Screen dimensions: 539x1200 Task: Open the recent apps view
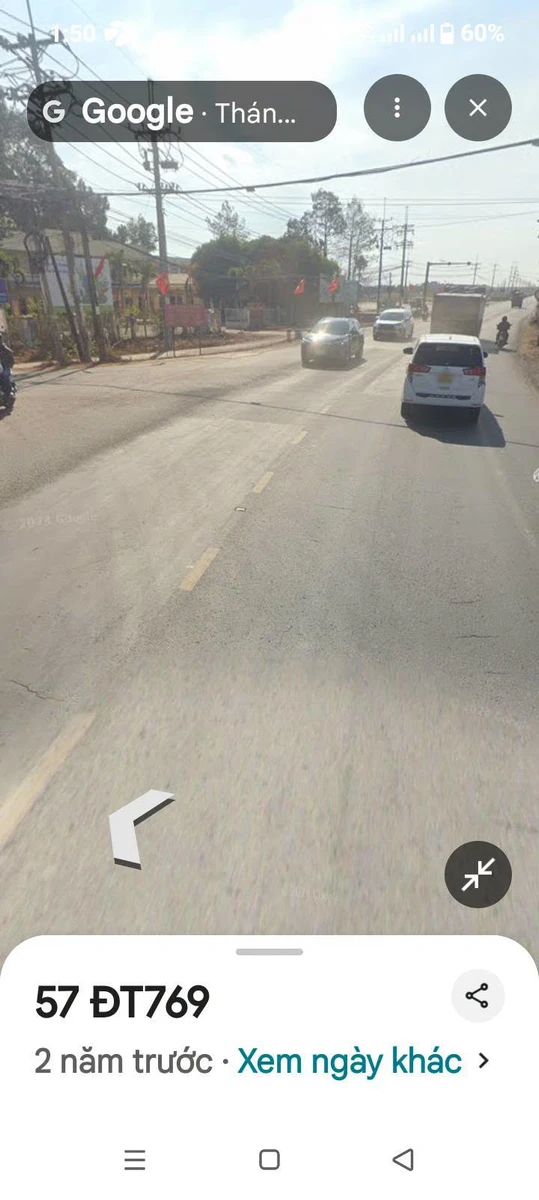135,1160
